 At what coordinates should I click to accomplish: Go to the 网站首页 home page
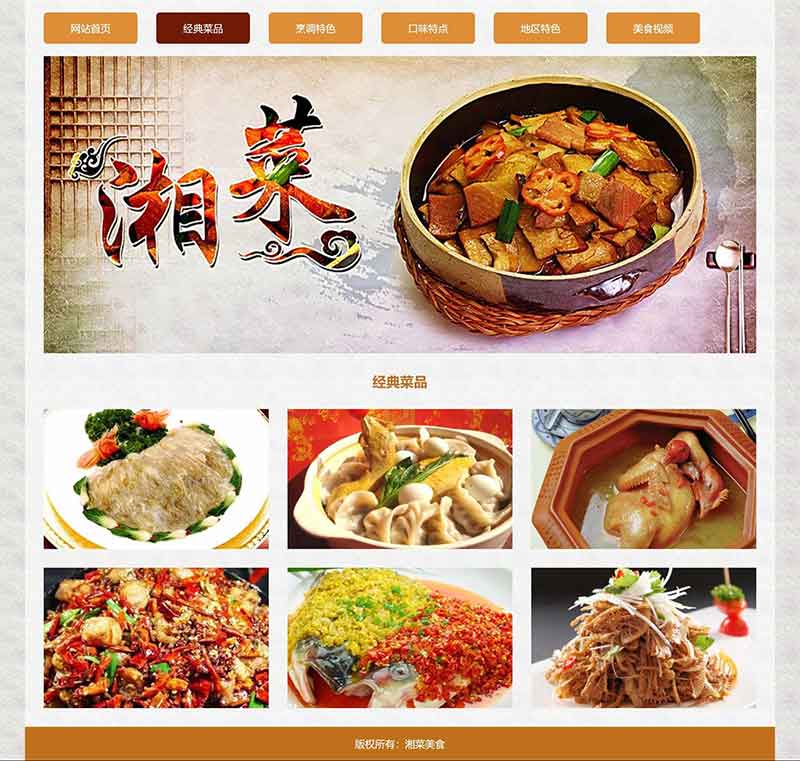(90, 28)
